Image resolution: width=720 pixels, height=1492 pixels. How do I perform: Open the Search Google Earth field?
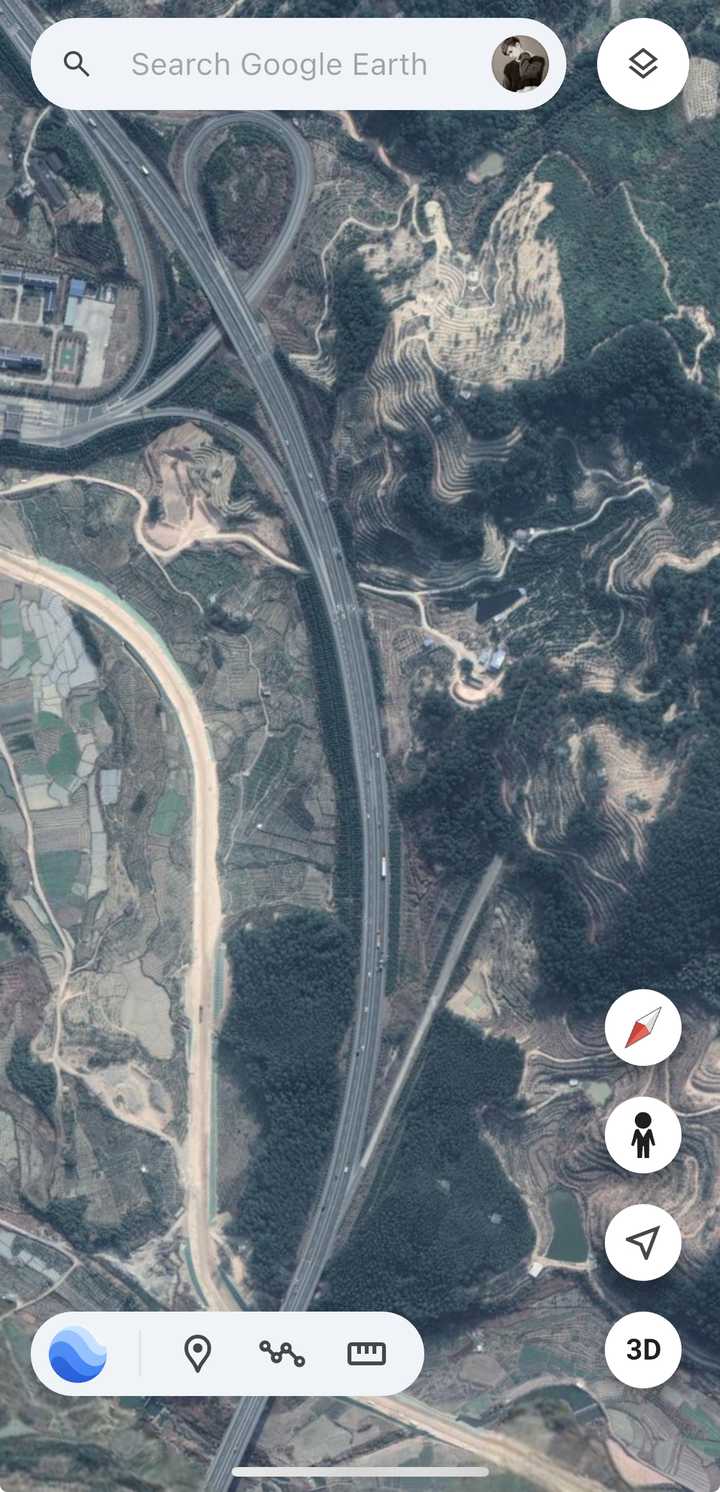pos(280,65)
